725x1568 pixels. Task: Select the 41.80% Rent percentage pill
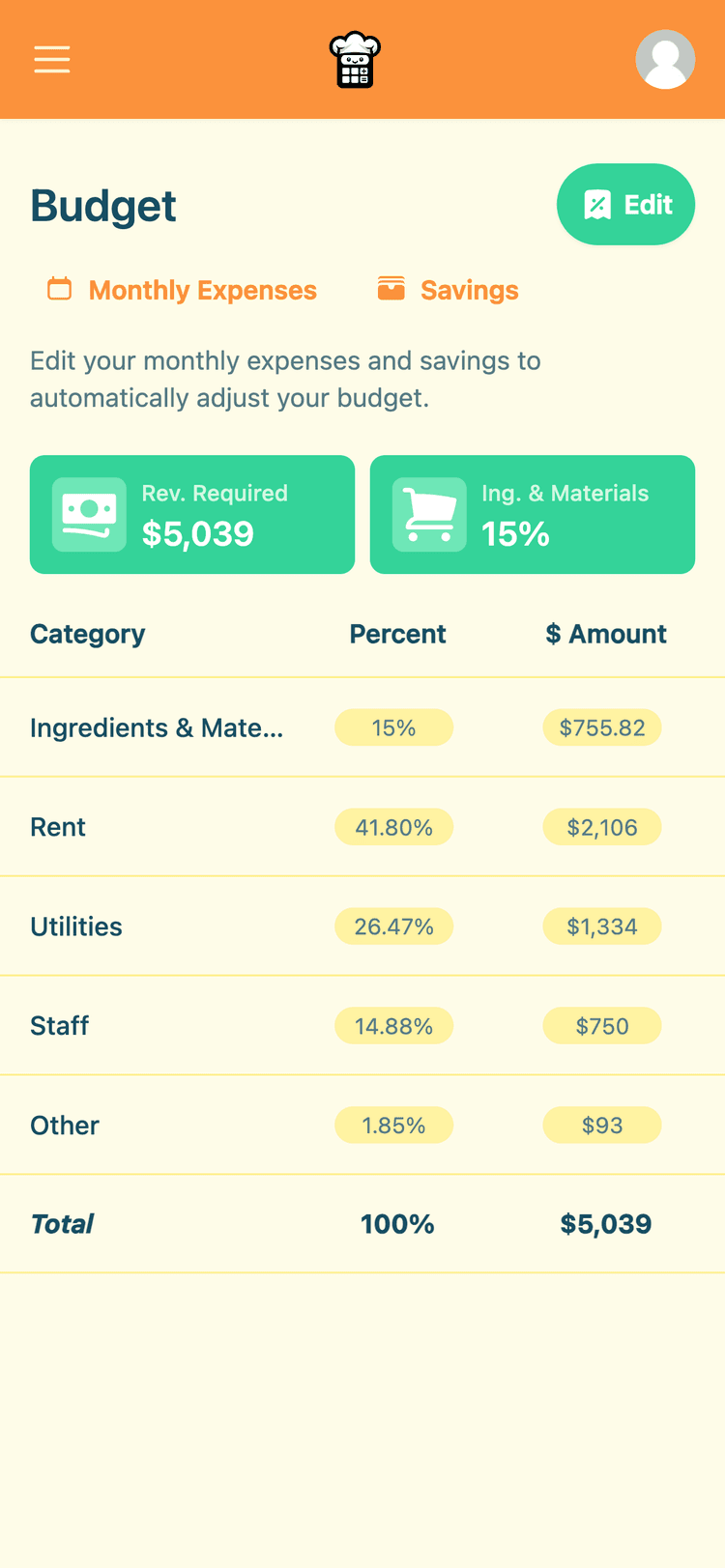(x=393, y=826)
